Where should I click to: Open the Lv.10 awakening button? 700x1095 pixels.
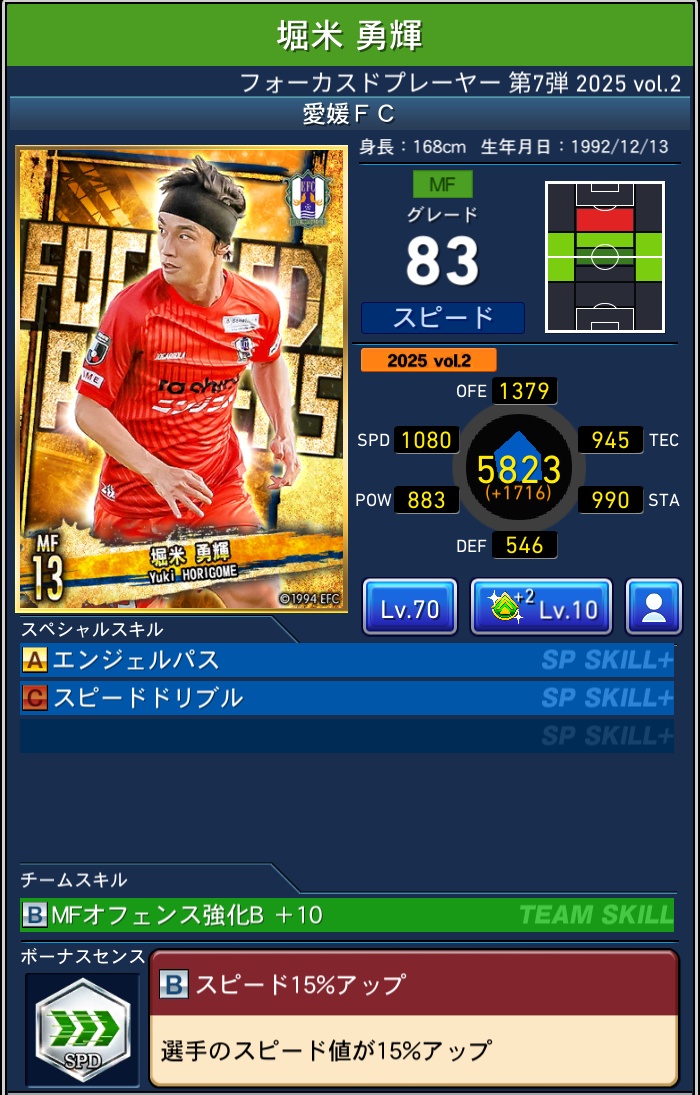(541, 607)
